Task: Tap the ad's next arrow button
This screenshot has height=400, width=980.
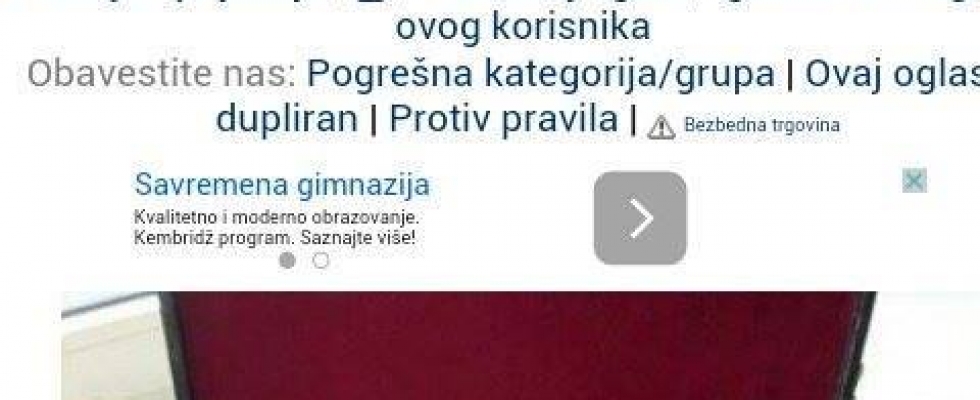Action: coord(640,218)
